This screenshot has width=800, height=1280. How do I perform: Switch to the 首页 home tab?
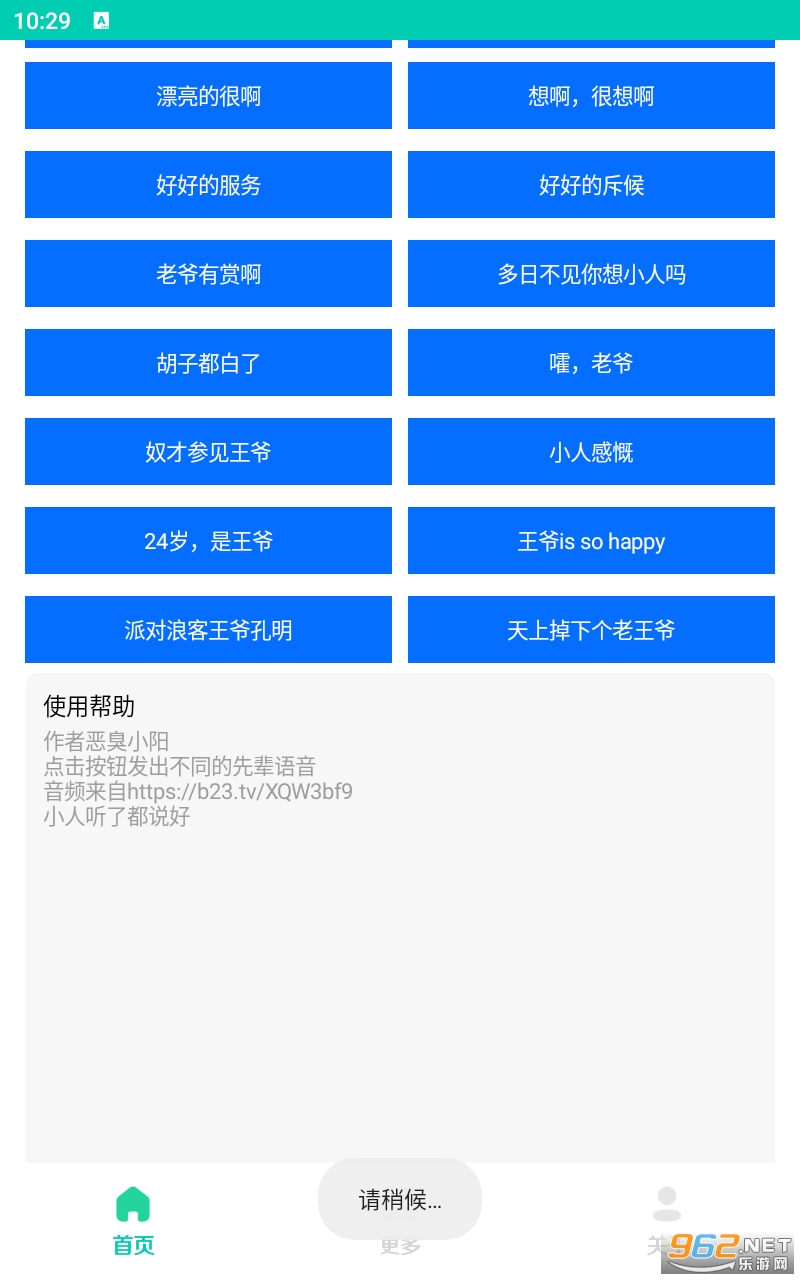[133, 1220]
